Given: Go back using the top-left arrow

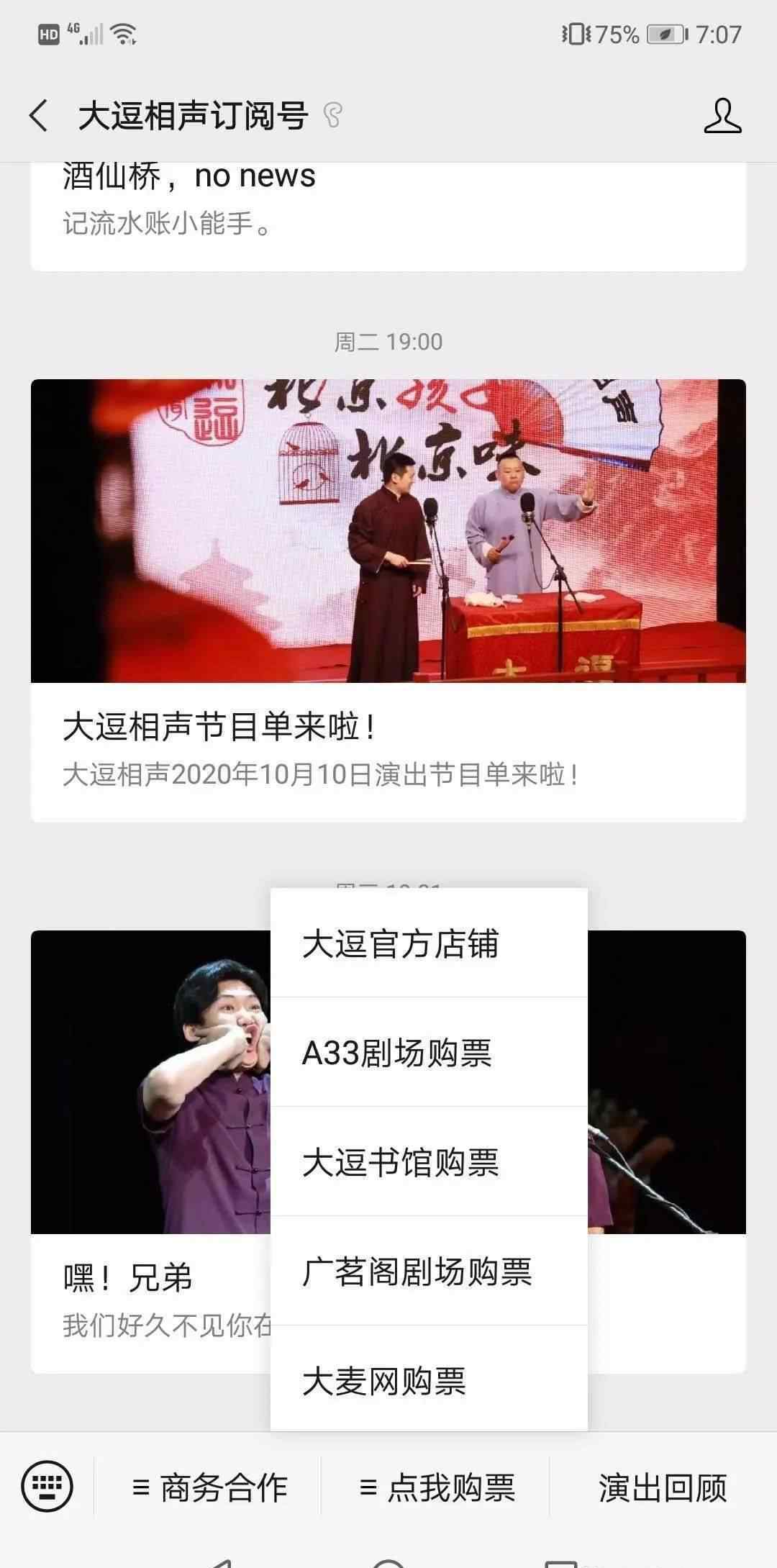Looking at the screenshot, I should point(39,115).
